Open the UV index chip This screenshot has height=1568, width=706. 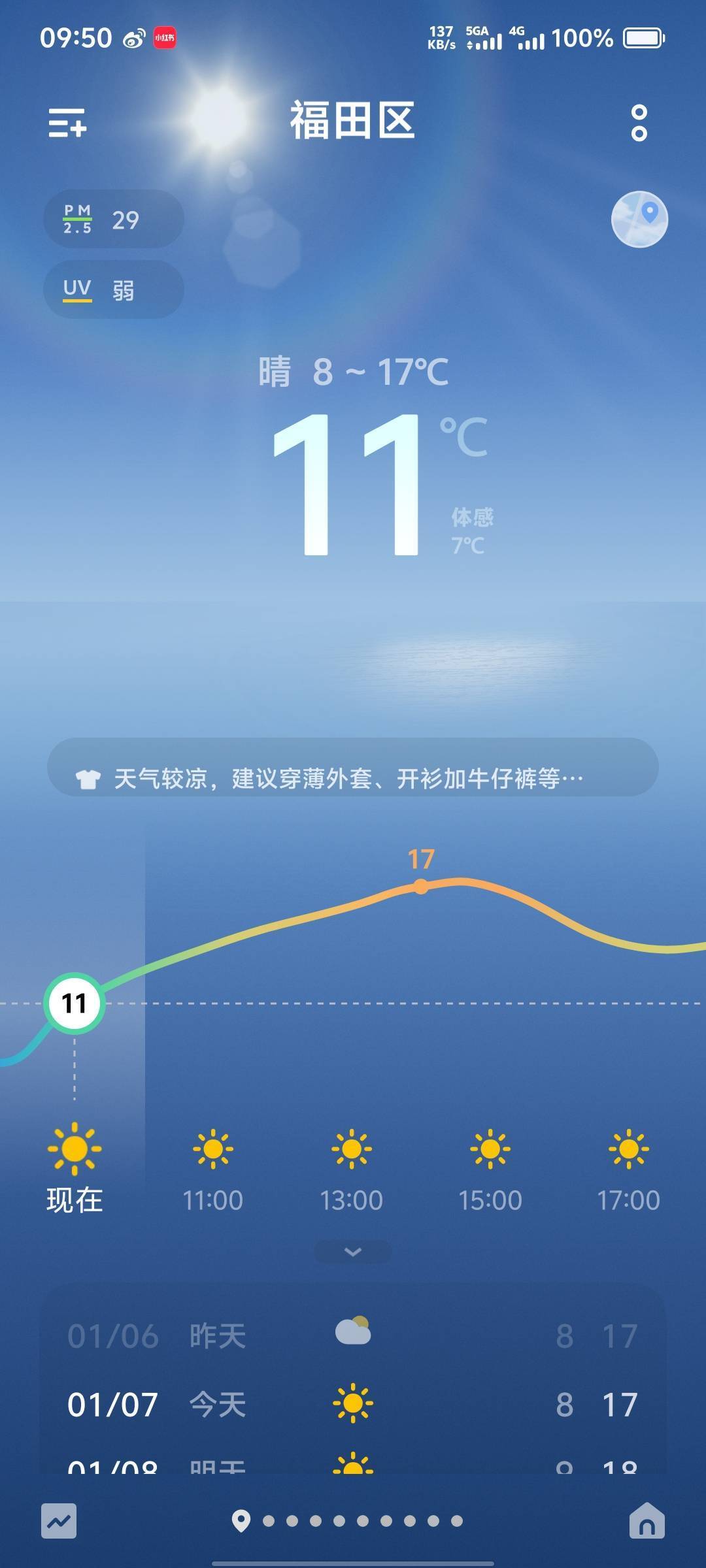click(113, 289)
